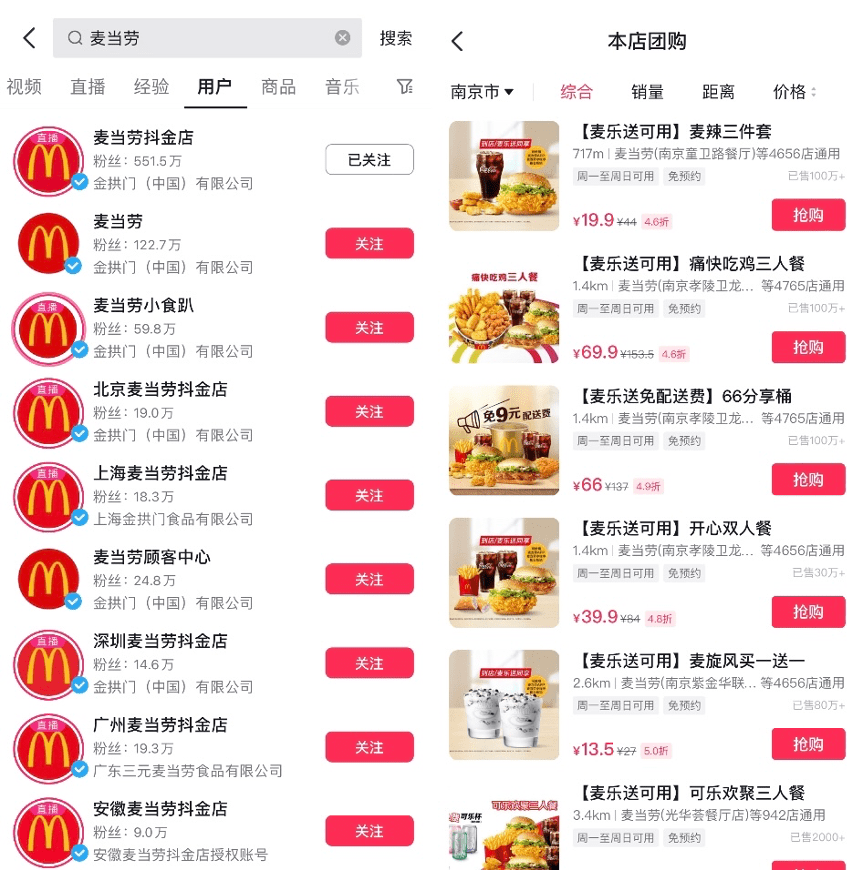The height and width of the screenshot is (870, 864).
Task: Go back from the search results
Action: [x=29, y=39]
